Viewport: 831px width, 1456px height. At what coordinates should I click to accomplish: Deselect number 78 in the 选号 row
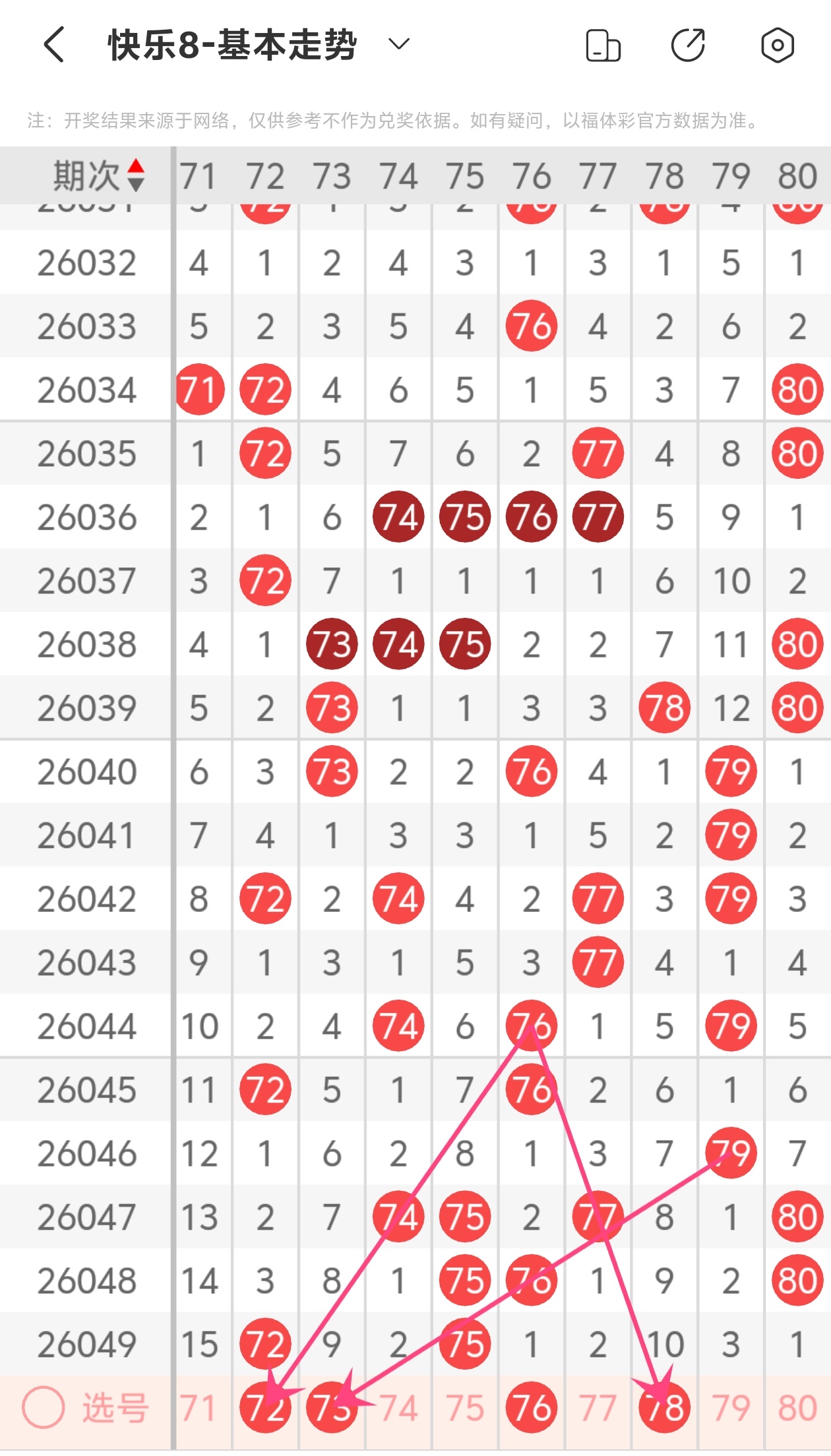(665, 1409)
